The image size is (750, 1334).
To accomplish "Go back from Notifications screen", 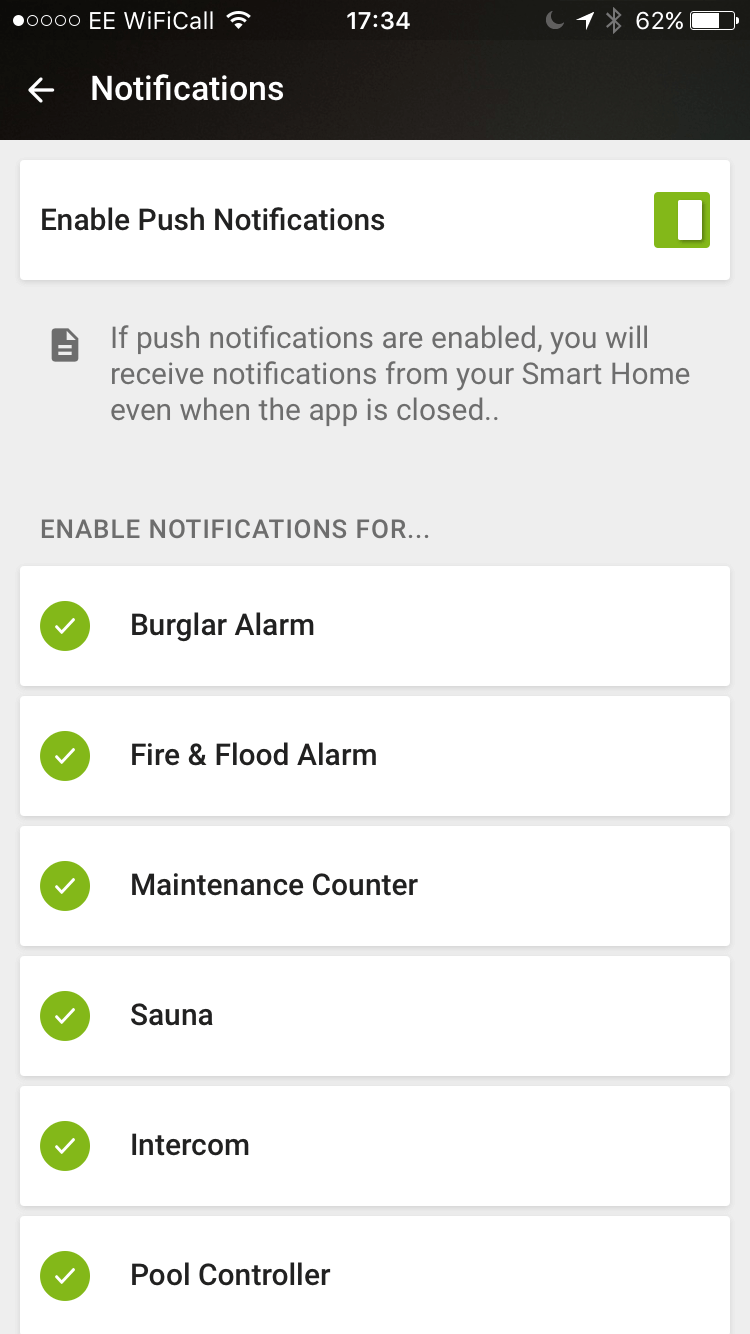I will click(x=41, y=90).
